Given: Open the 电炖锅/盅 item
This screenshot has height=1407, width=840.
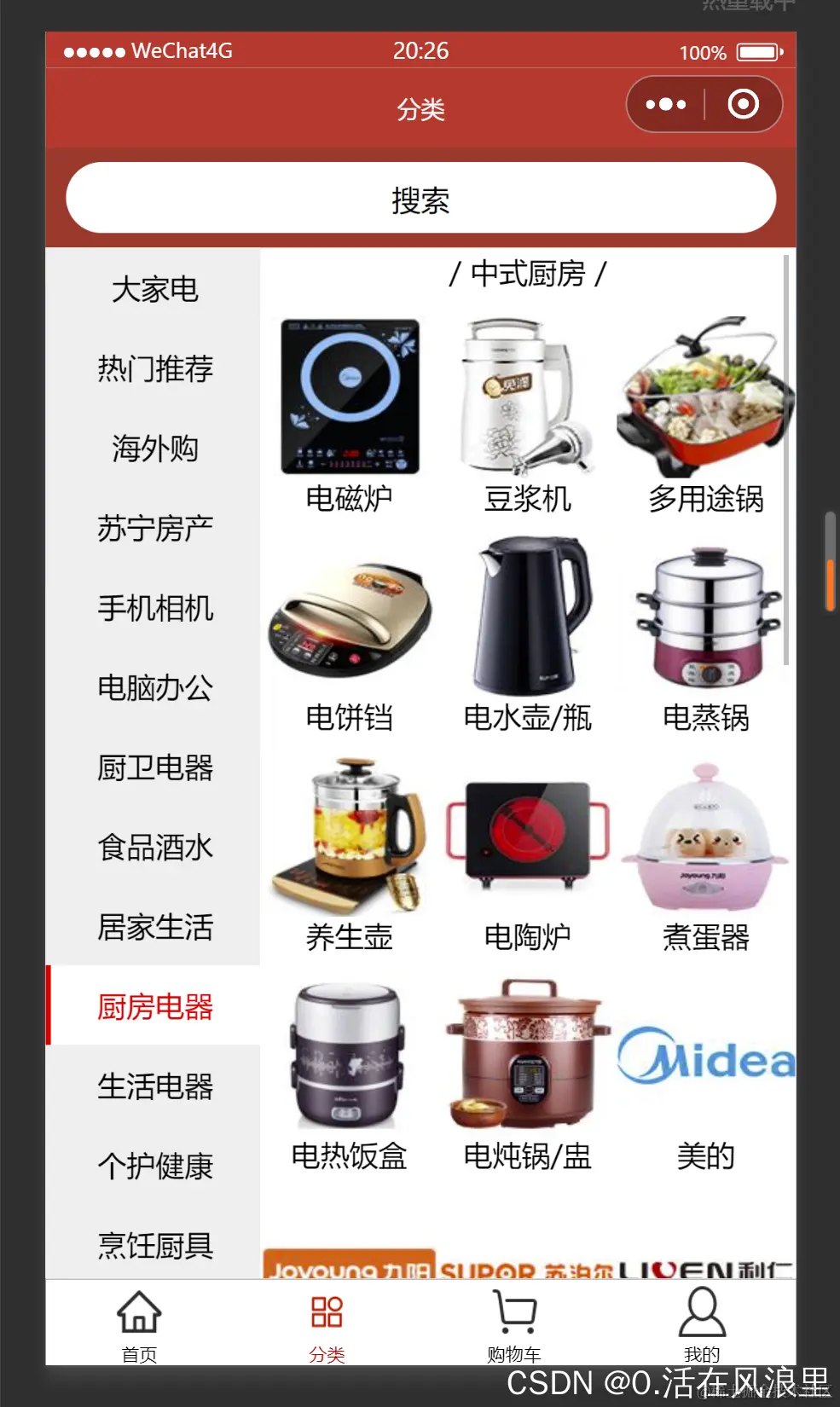Looking at the screenshot, I should point(527,1074).
